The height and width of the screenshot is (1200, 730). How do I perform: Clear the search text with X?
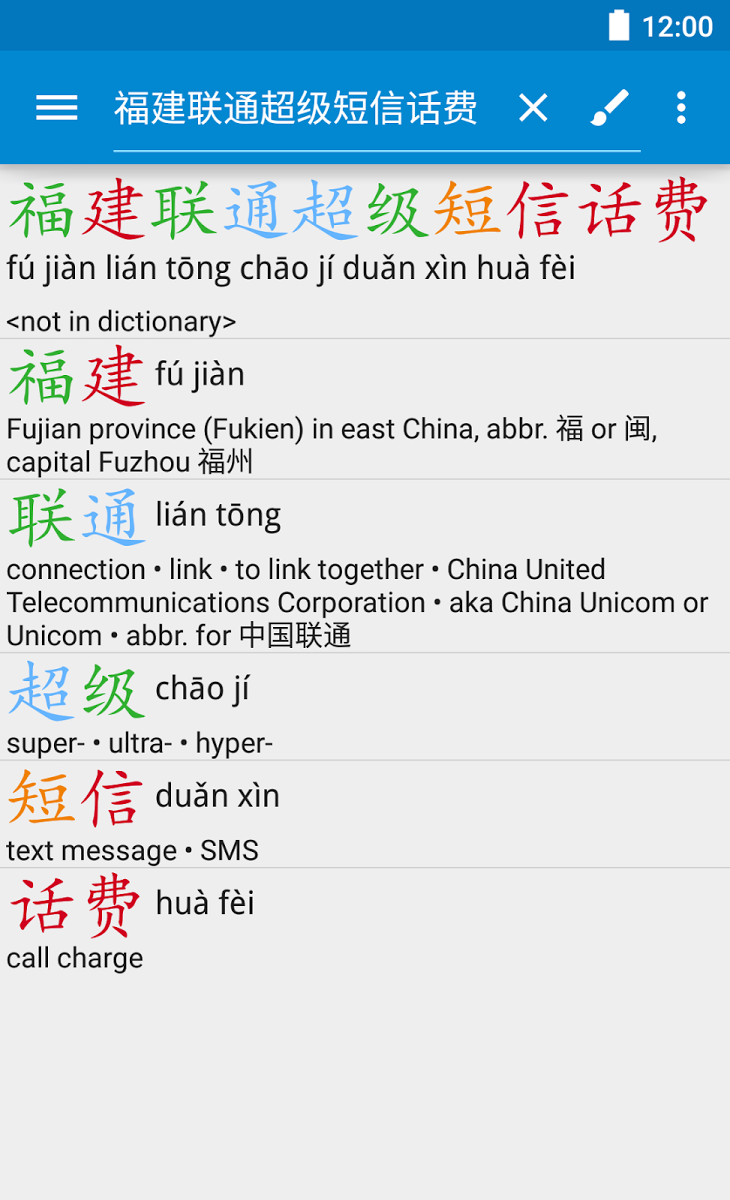pyautogui.click(x=533, y=107)
